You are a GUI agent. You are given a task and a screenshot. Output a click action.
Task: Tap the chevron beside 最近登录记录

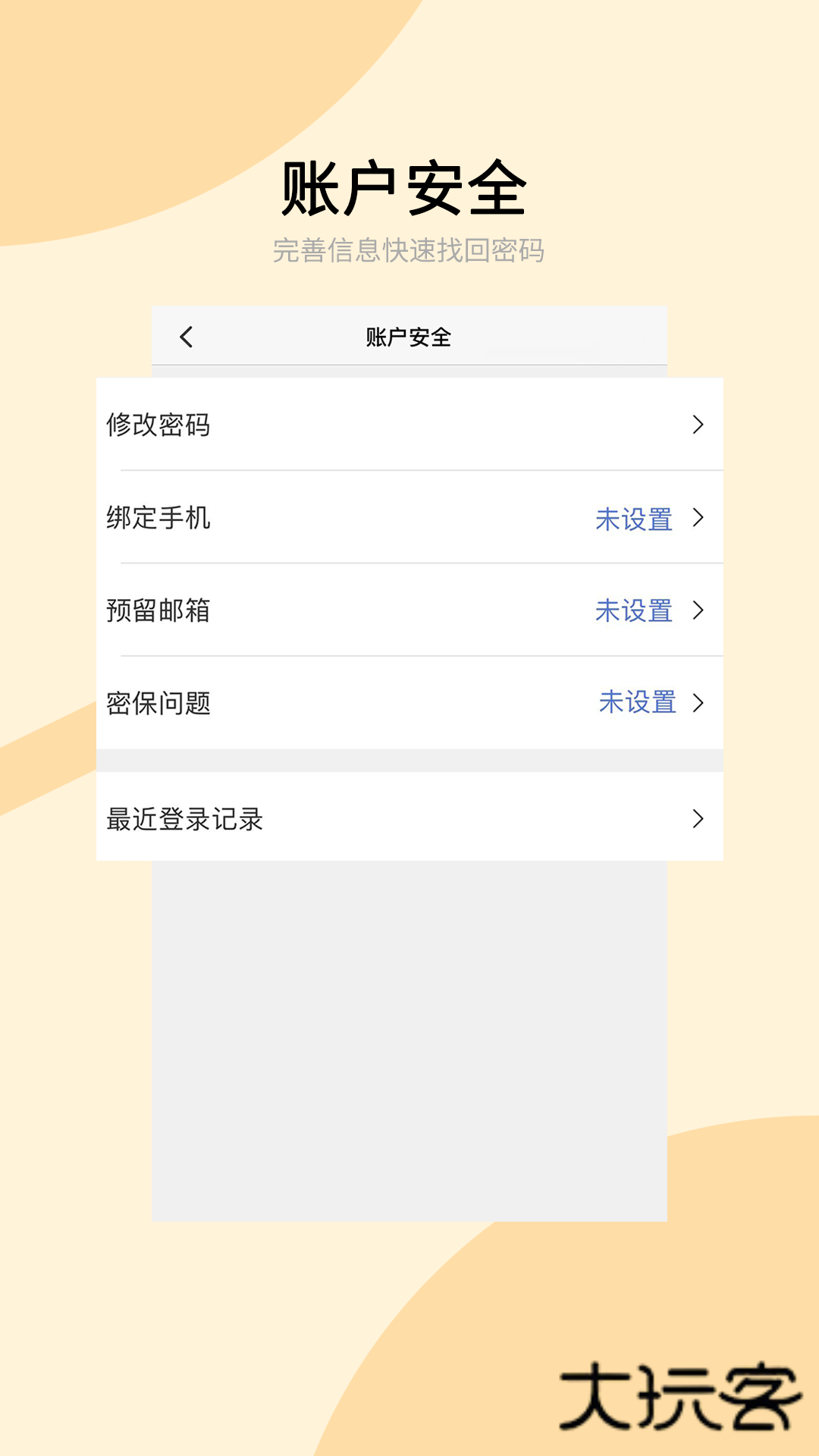pyautogui.click(x=698, y=818)
